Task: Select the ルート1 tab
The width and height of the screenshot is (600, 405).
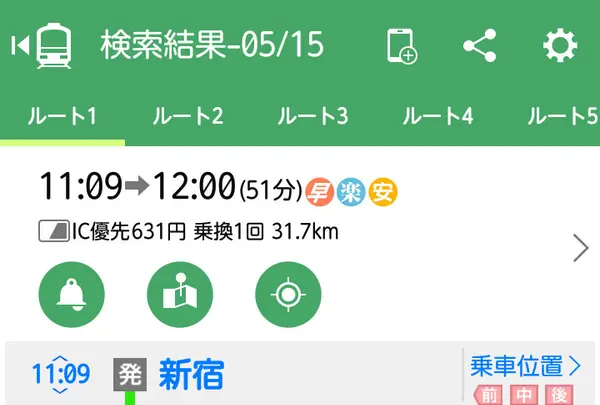Action: pos(62,116)
